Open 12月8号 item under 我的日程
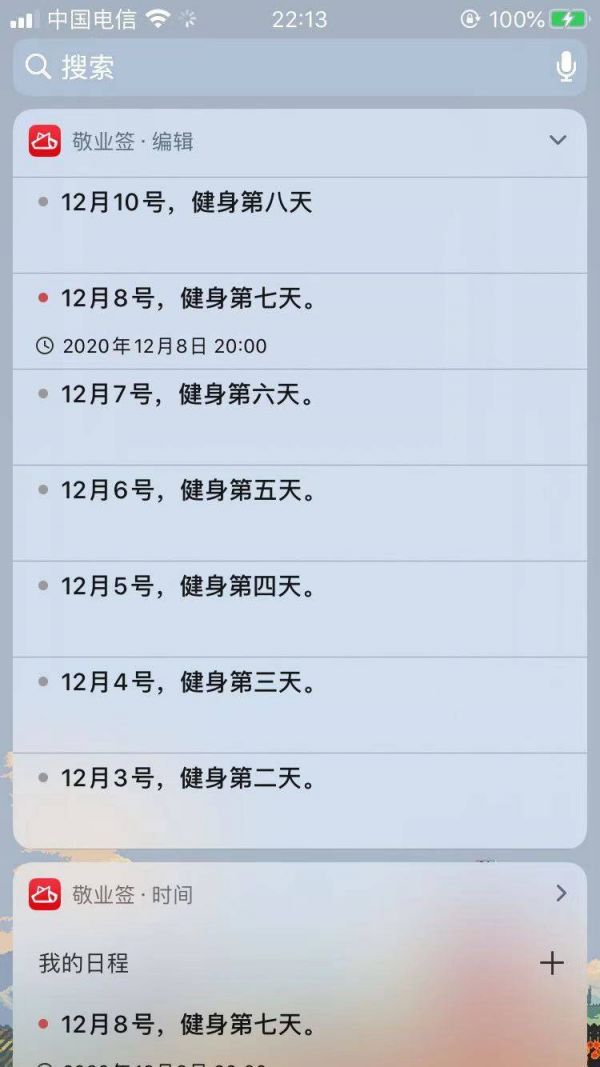600x1067 pixels. 187,1025
